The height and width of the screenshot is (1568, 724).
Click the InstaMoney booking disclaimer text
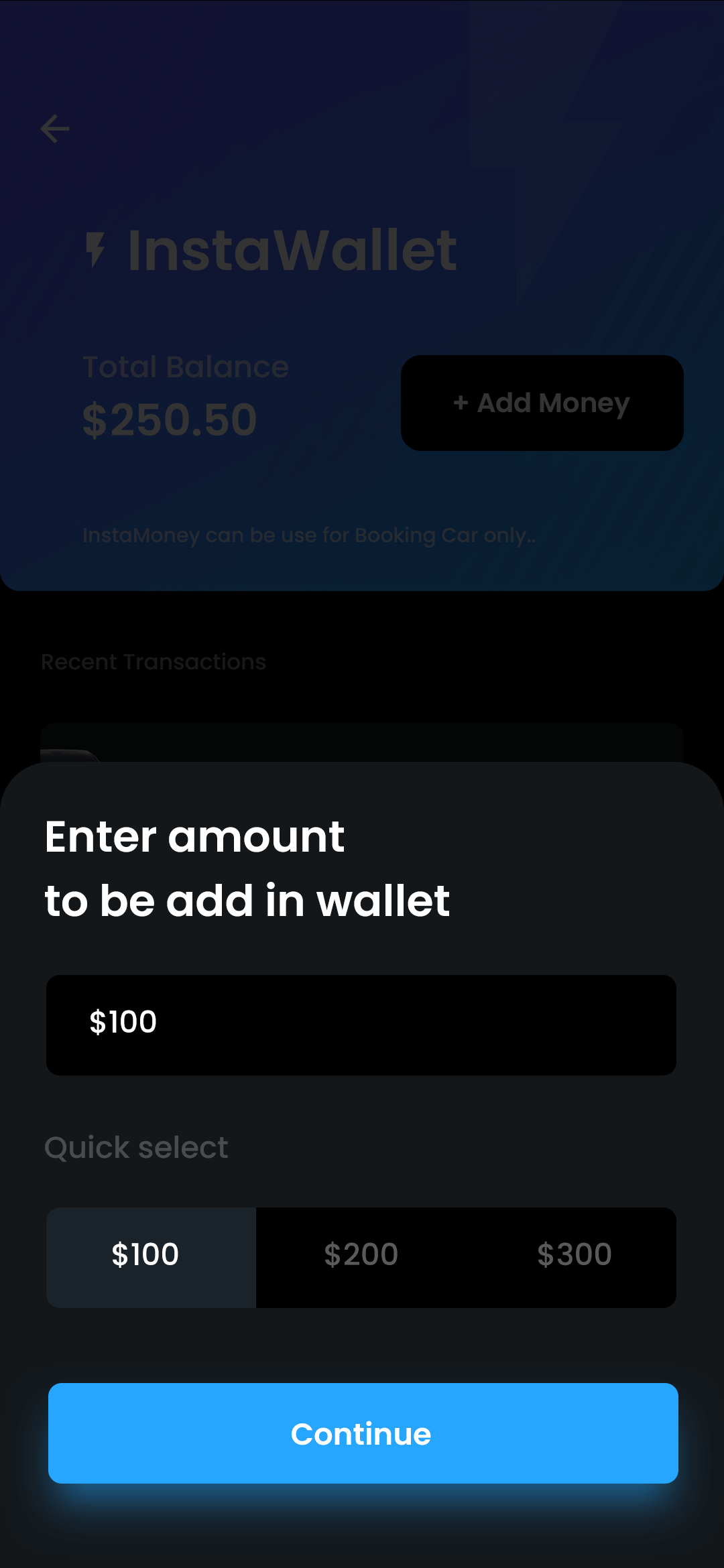(x=308, y=535)
